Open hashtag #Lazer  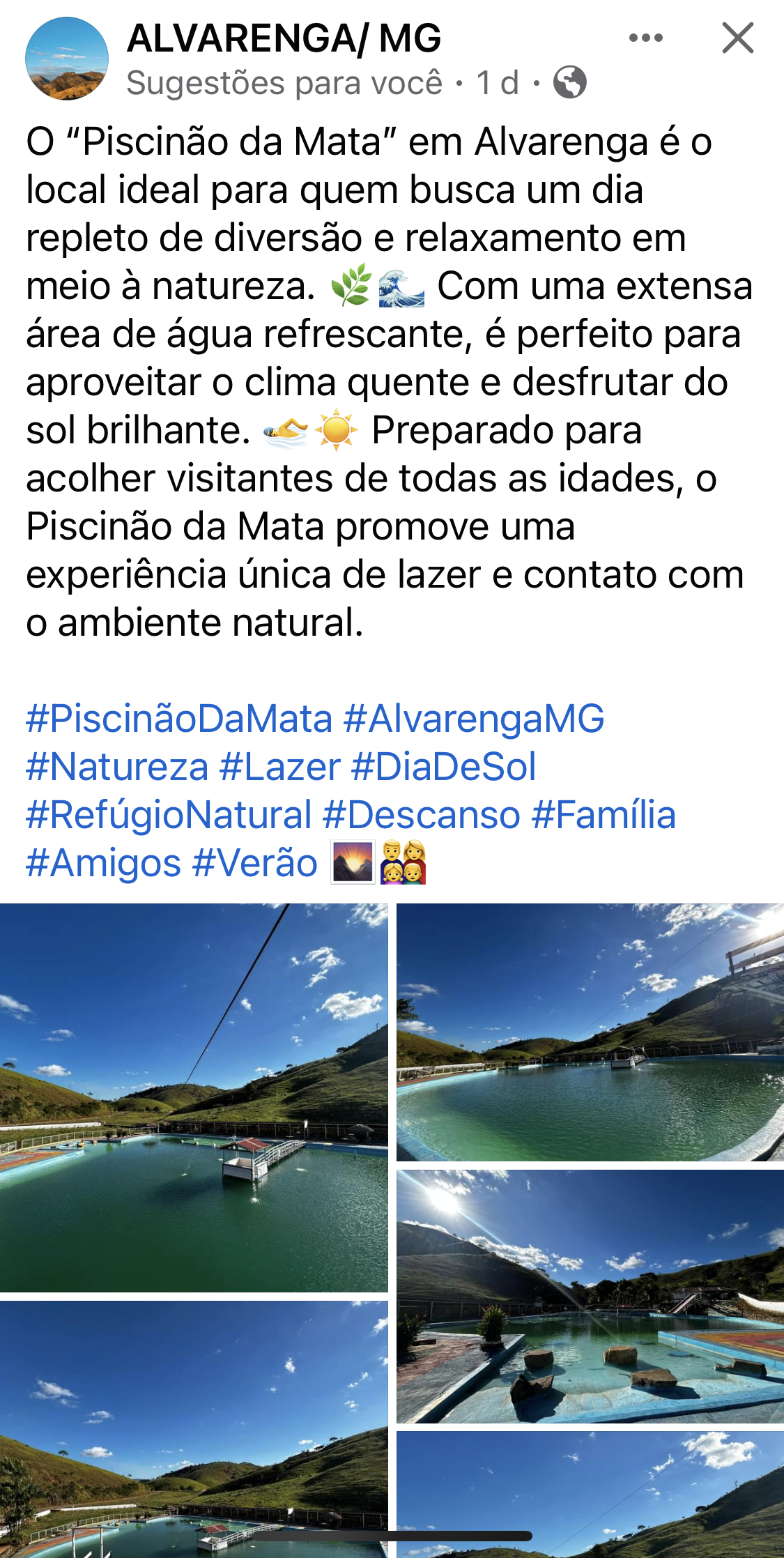(x=280, y=767)
